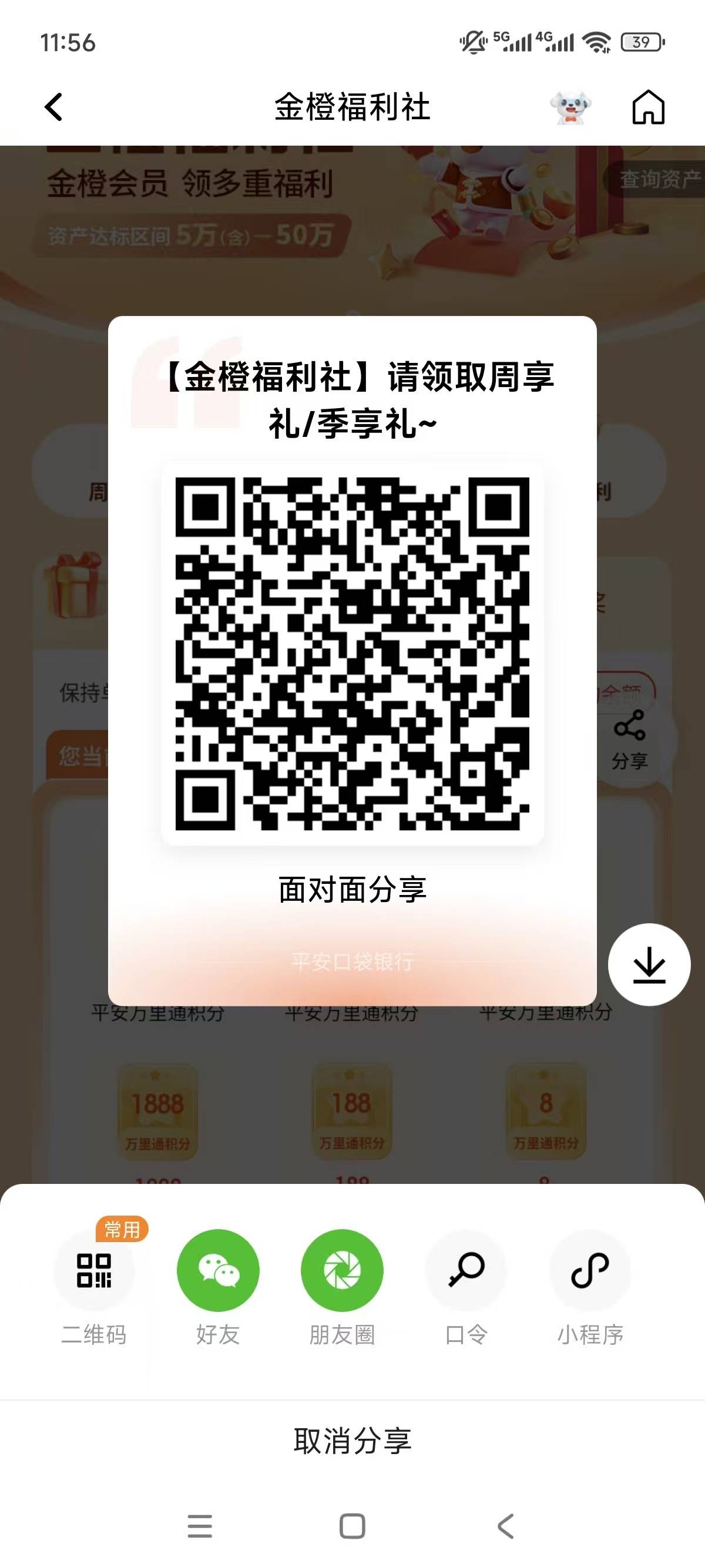The image size is (705, 1568).
Task: Download the QR code share card
Action: pyautogui.click(x=649, y=965)
